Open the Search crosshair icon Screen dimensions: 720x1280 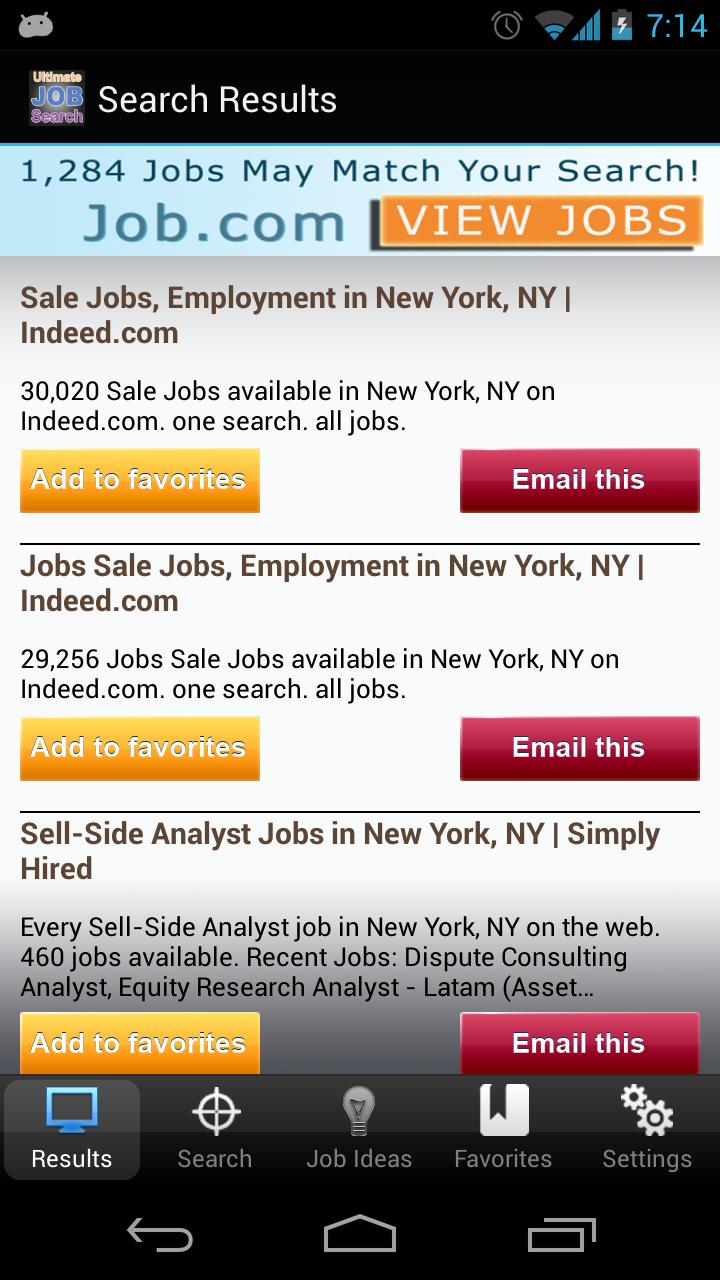(214, 1110)
